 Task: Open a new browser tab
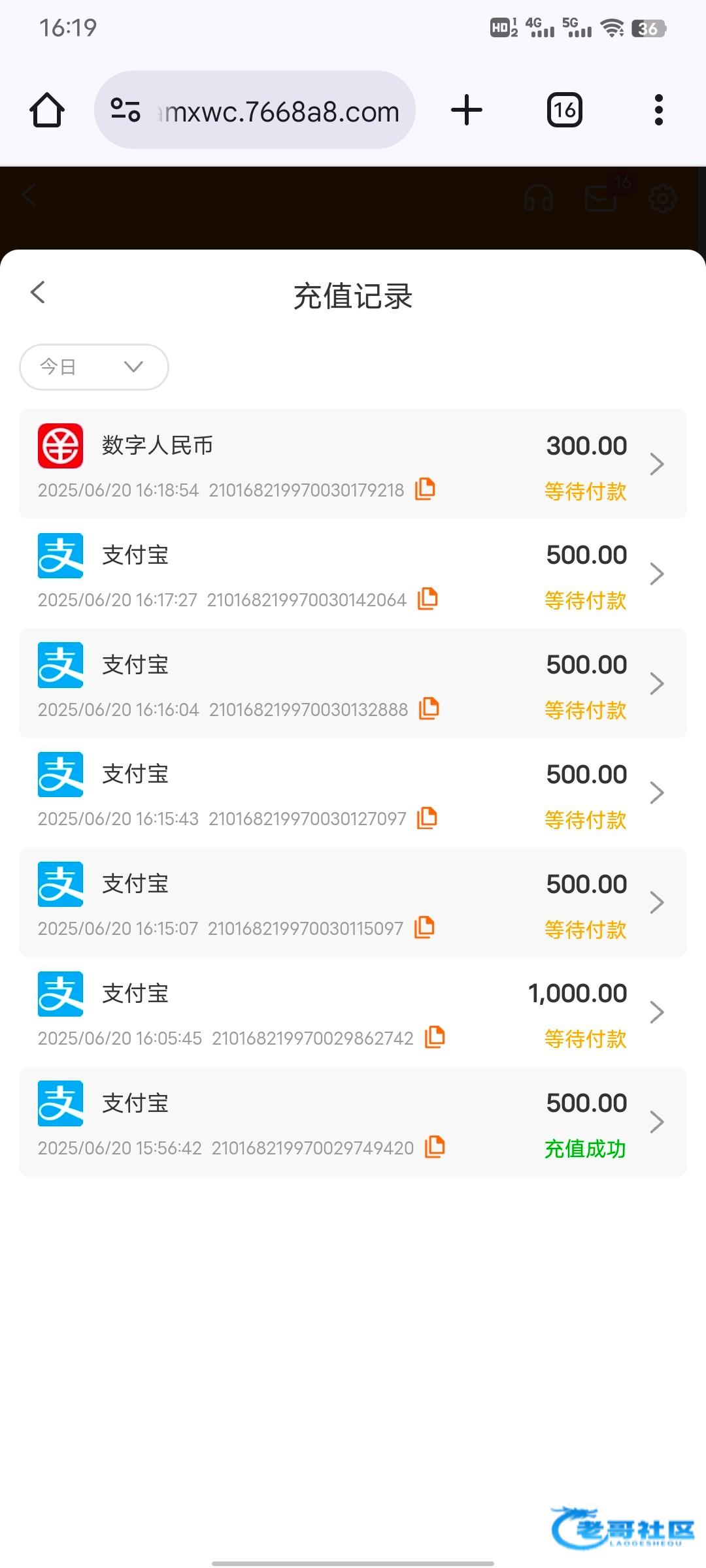tap(467, 110)
